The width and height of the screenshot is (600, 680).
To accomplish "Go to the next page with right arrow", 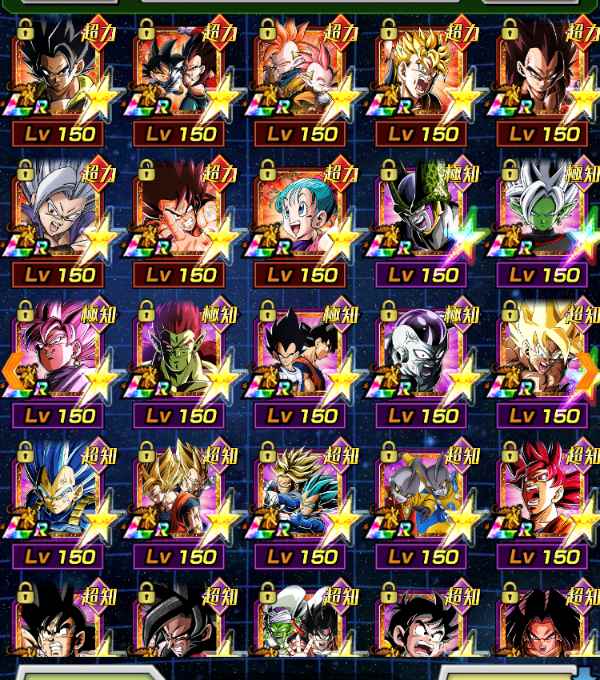I will pos(587,371).
